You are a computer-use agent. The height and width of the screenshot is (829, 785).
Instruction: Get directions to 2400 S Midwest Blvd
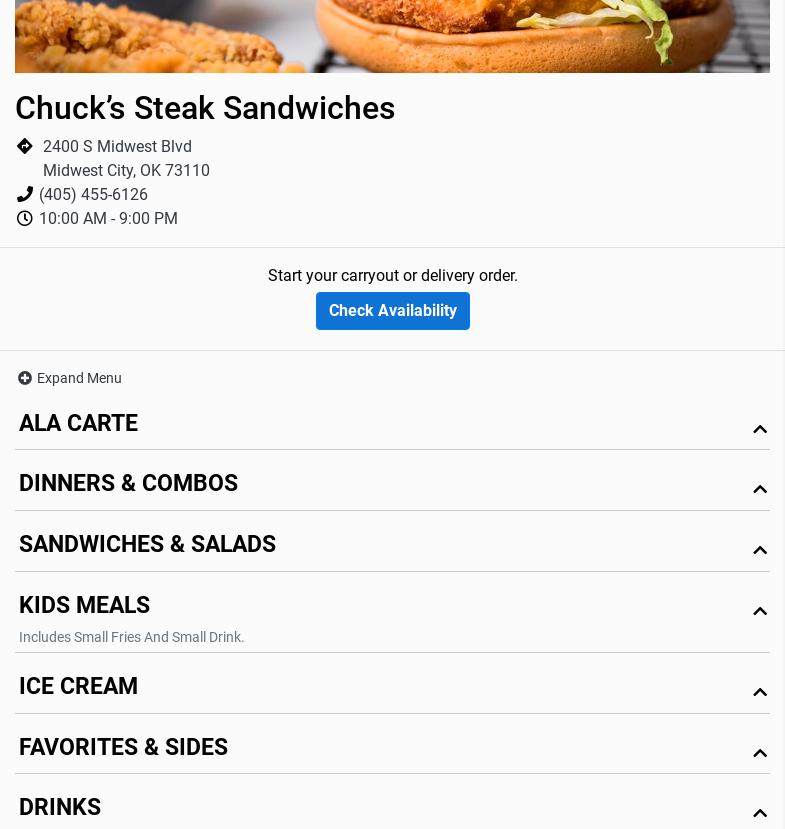click(x=116, y=147)
